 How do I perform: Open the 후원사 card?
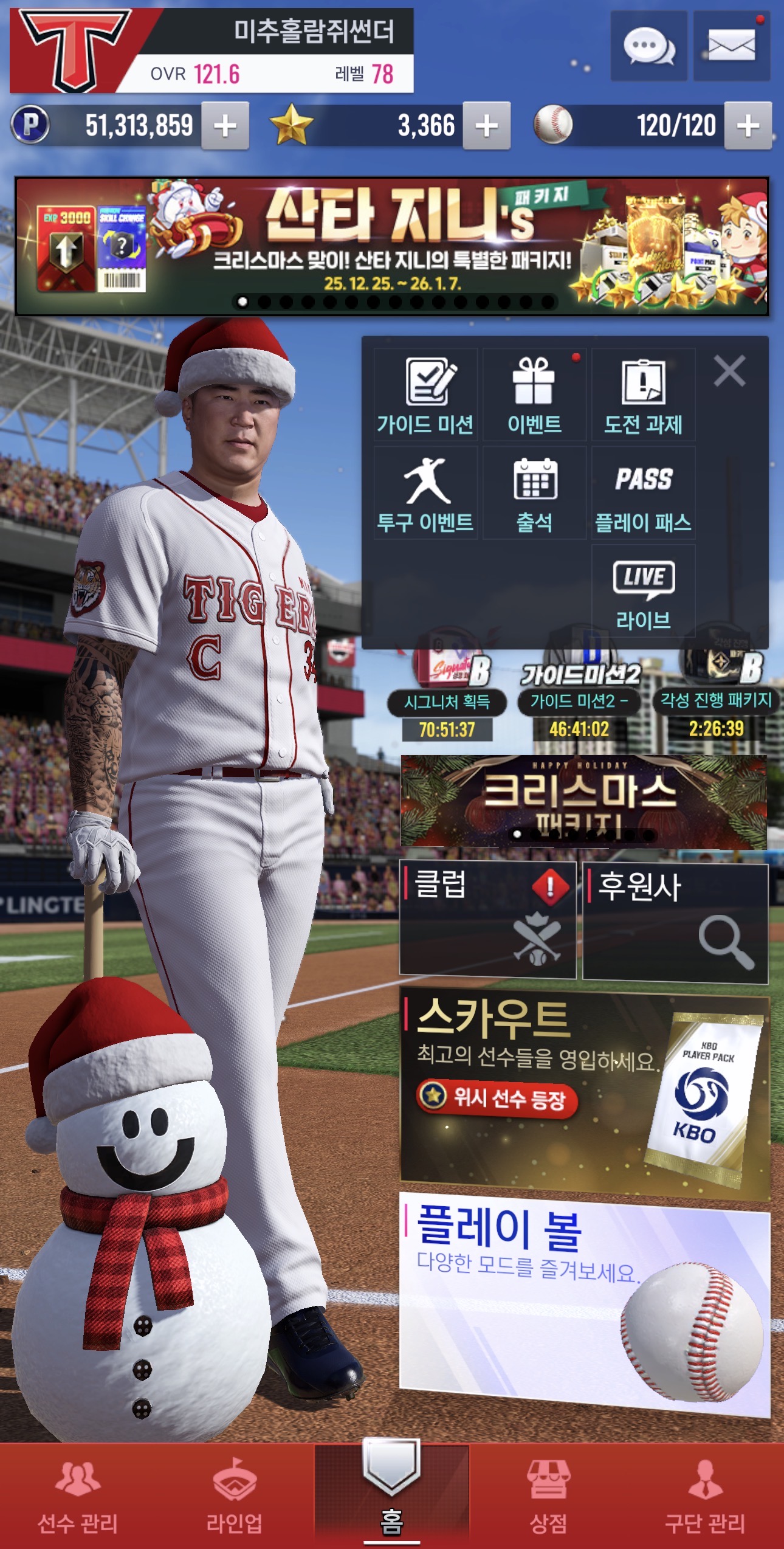coord(675,919)
